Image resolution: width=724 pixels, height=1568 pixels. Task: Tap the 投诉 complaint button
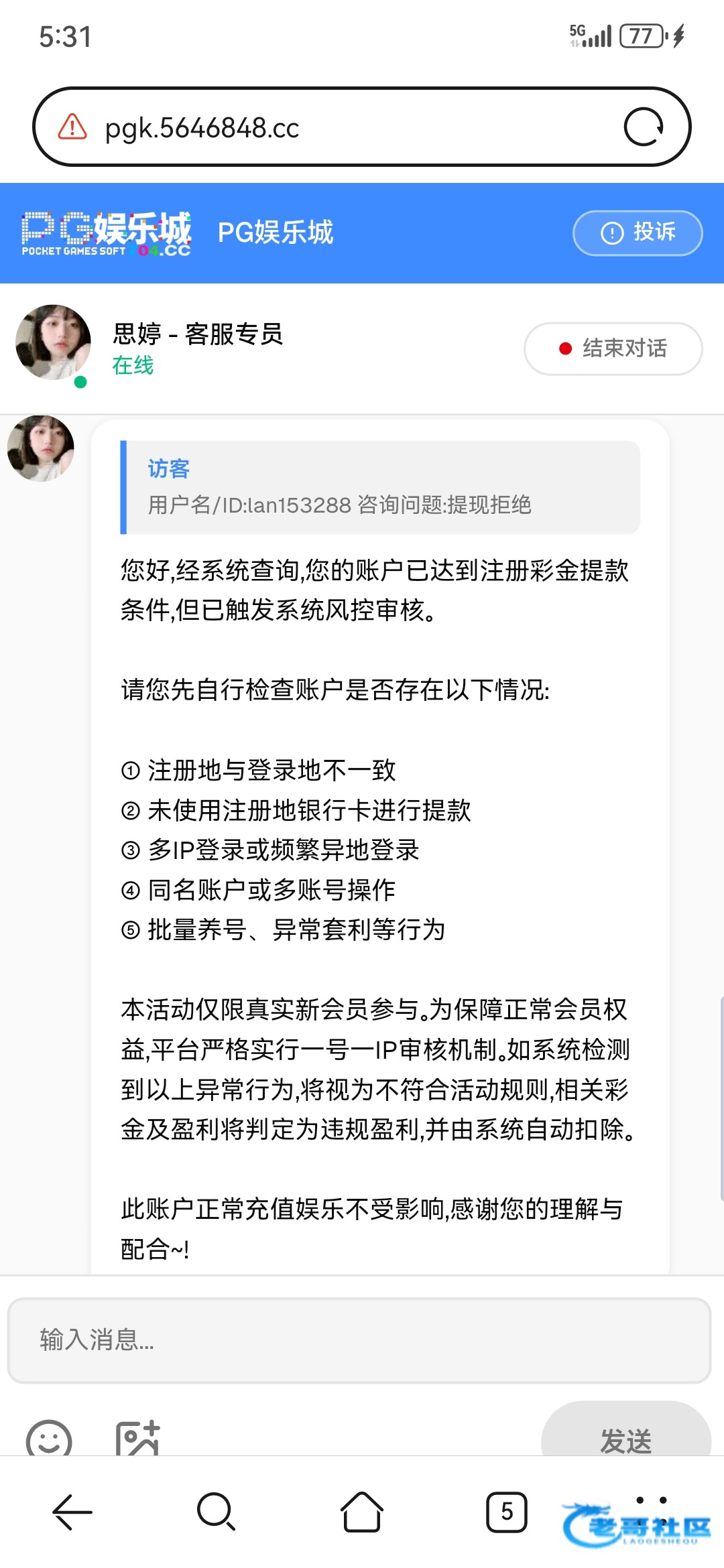[638, 233]
